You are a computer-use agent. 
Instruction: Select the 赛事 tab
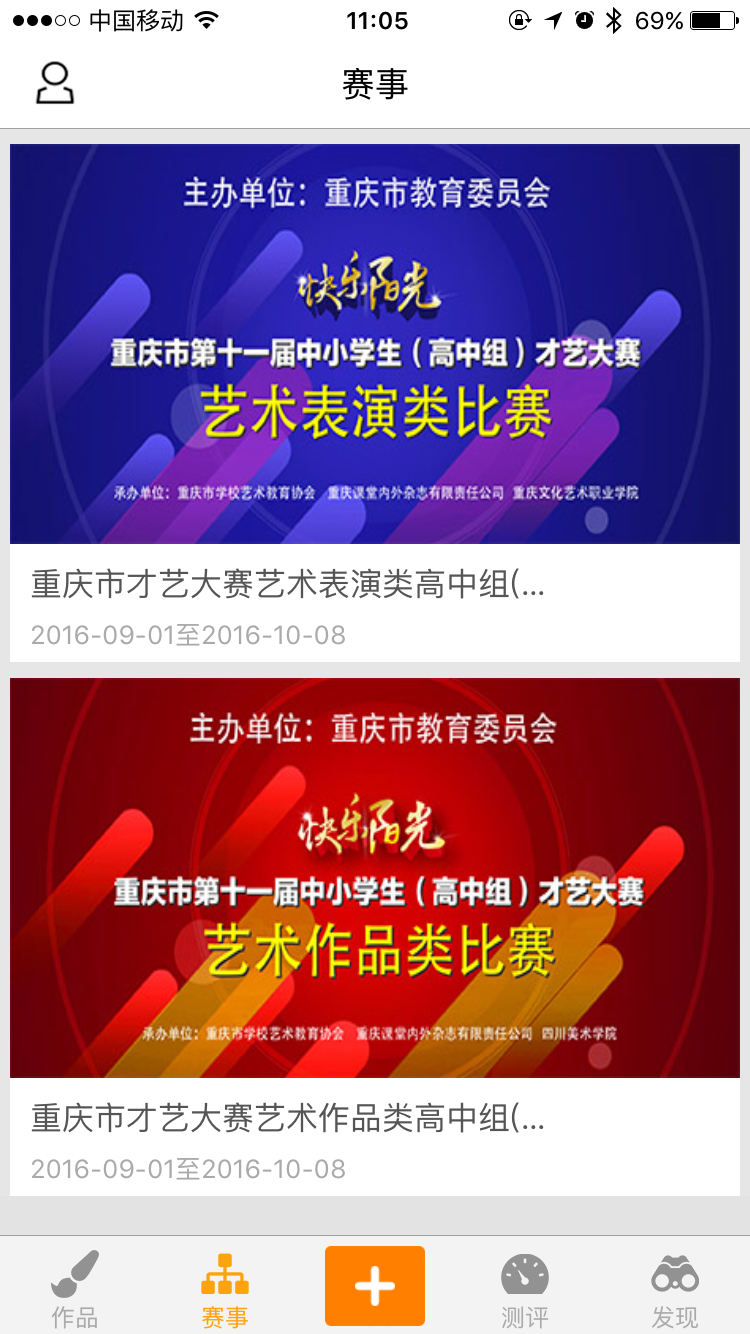coord(225,1288)
